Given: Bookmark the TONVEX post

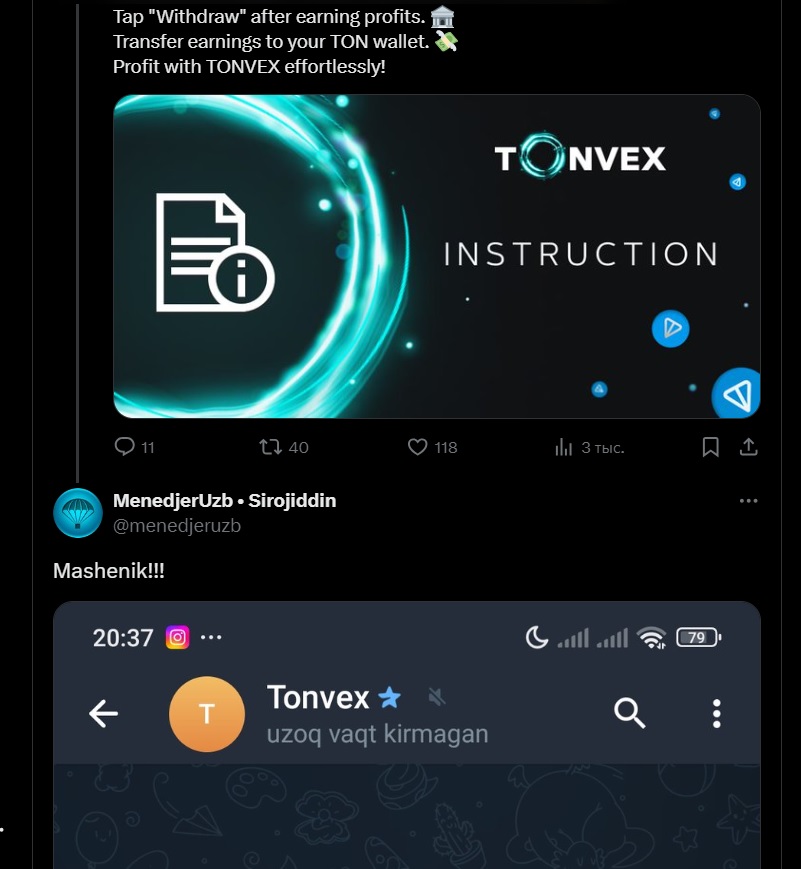Looking at the screenshot, I should pos(710,447).
